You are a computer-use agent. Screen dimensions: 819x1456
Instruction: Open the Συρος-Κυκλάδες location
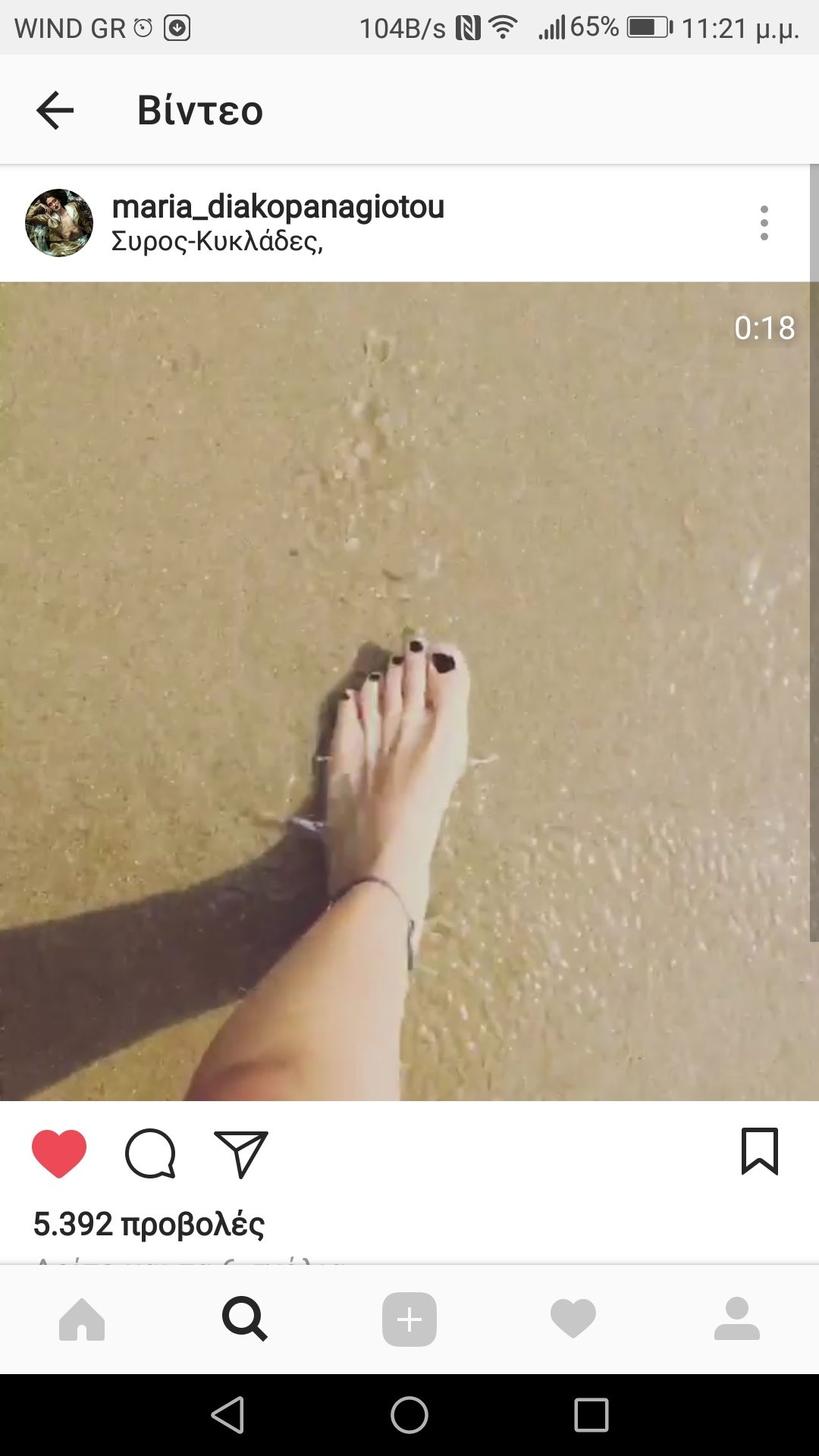(217, 242)
